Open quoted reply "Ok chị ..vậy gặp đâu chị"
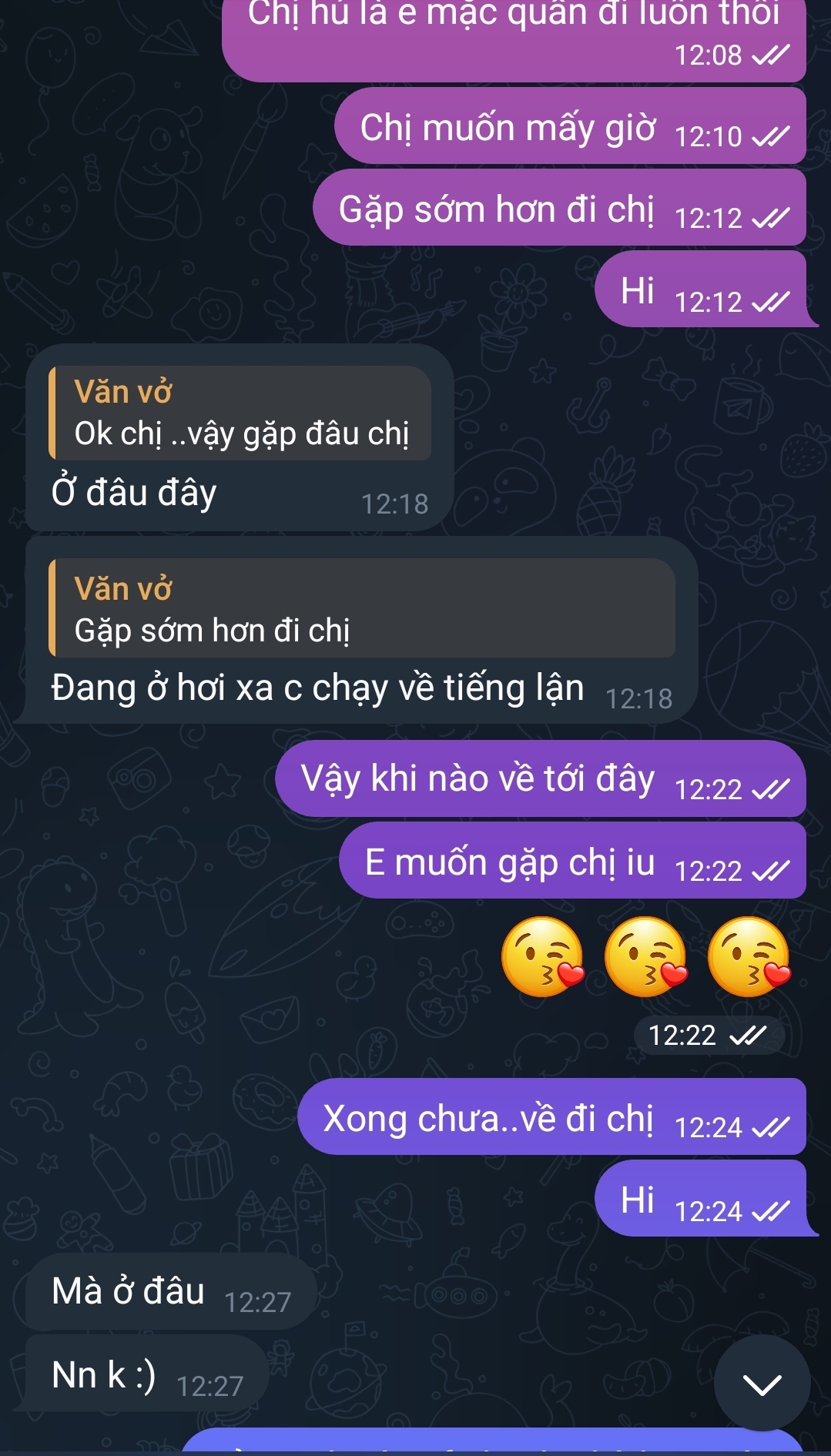The image size is (831, 1456). click(240, 413)
